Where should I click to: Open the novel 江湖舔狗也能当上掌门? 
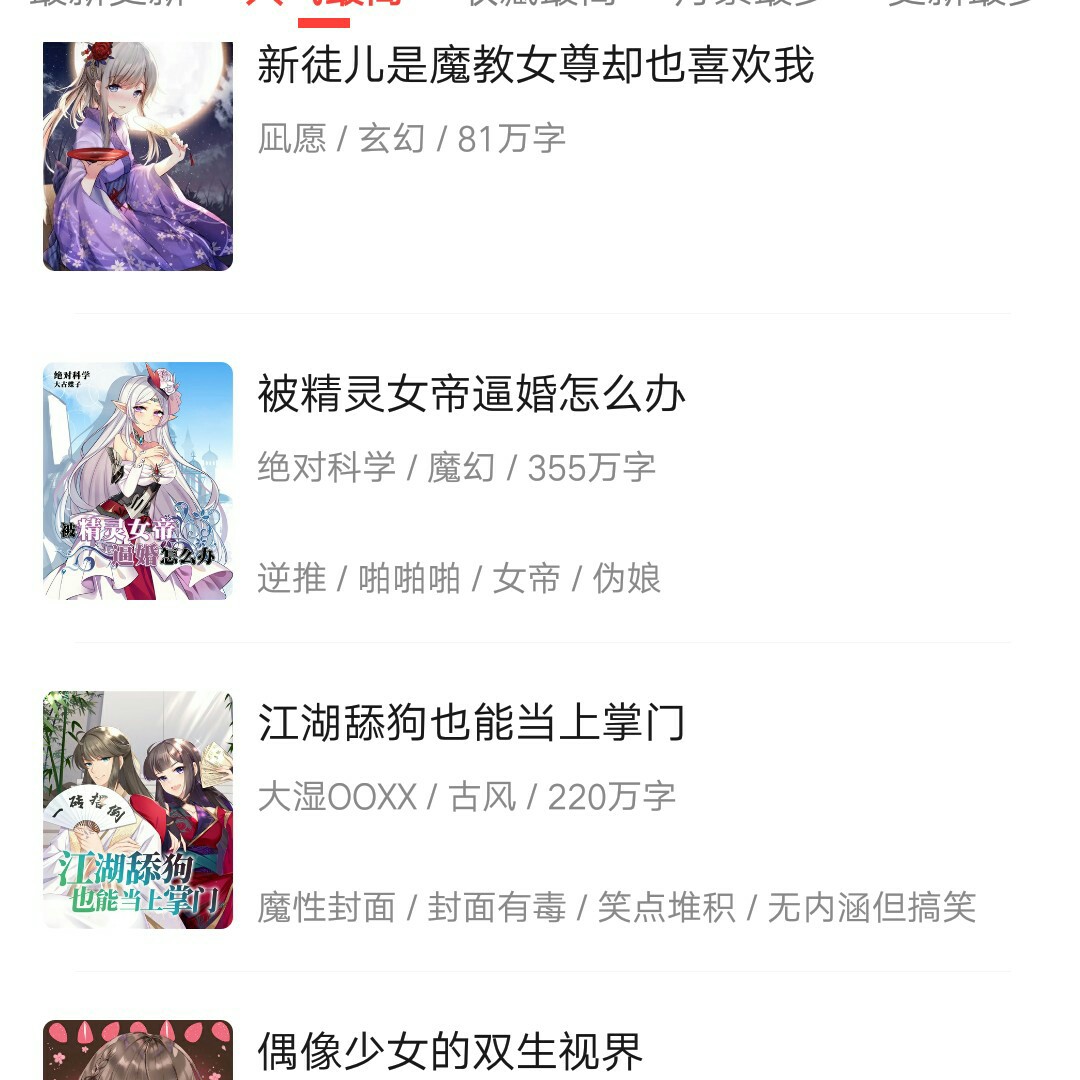(471, 722)
